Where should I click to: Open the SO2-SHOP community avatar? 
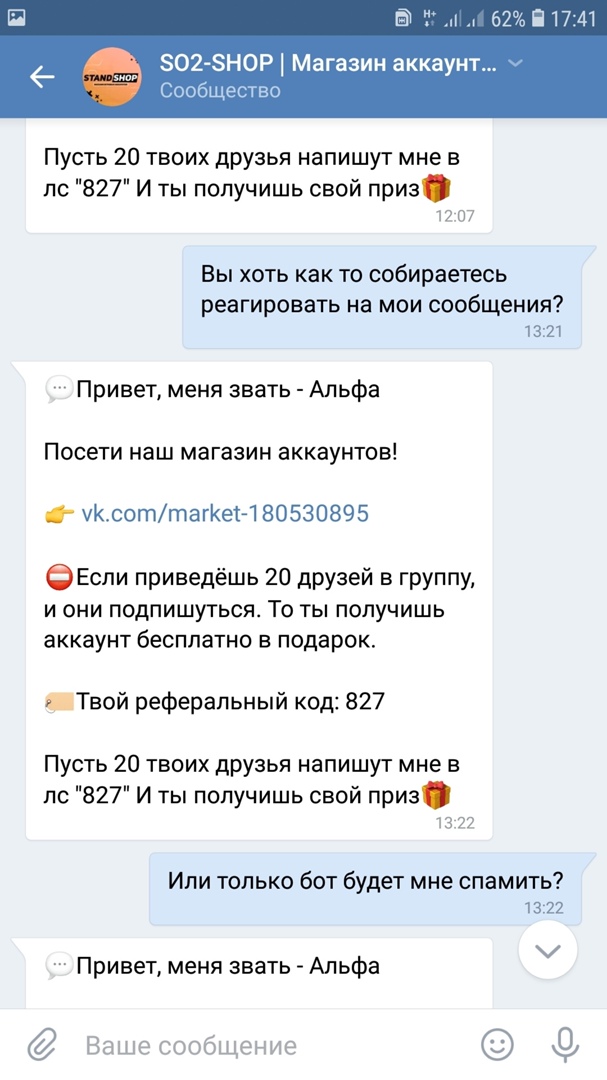coord(112,77)
